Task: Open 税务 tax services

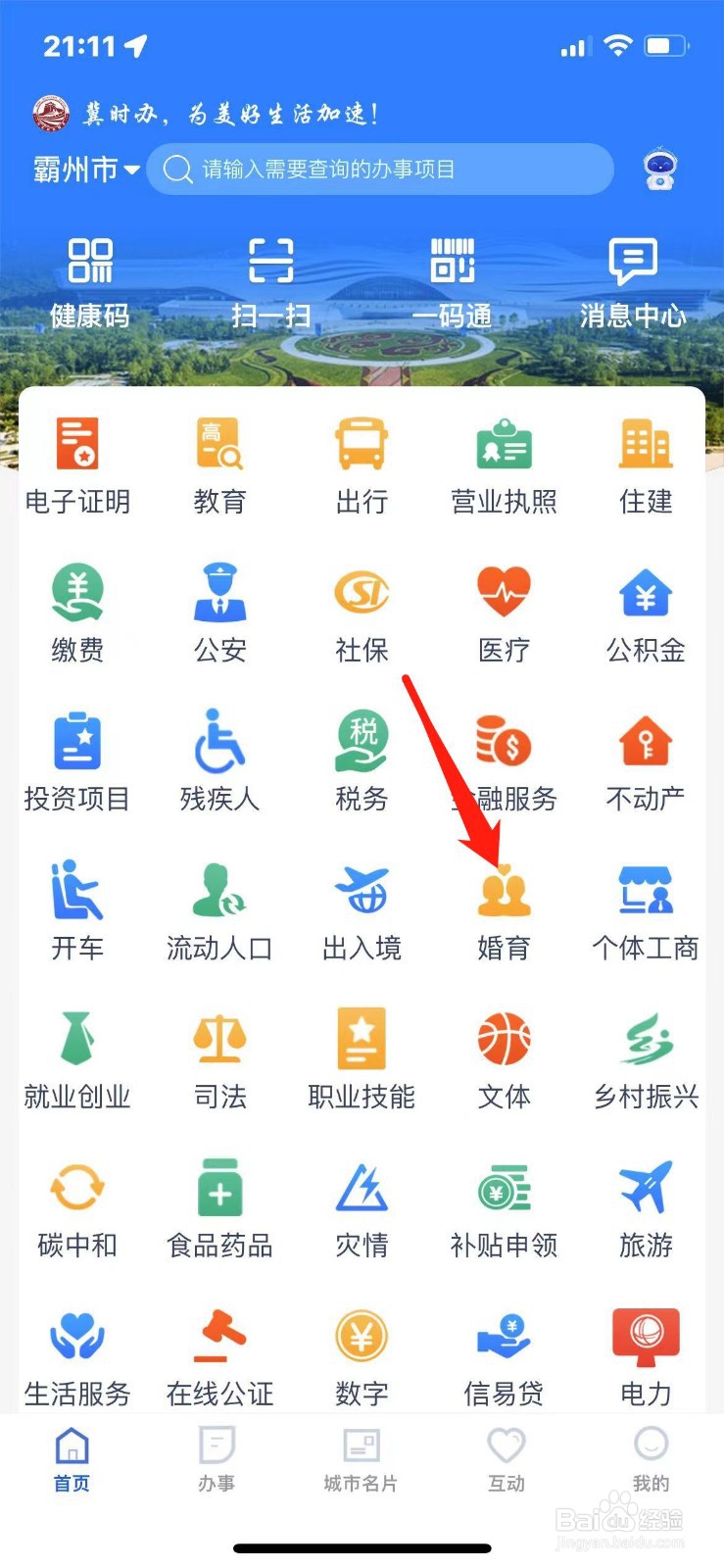Action: 361,760
